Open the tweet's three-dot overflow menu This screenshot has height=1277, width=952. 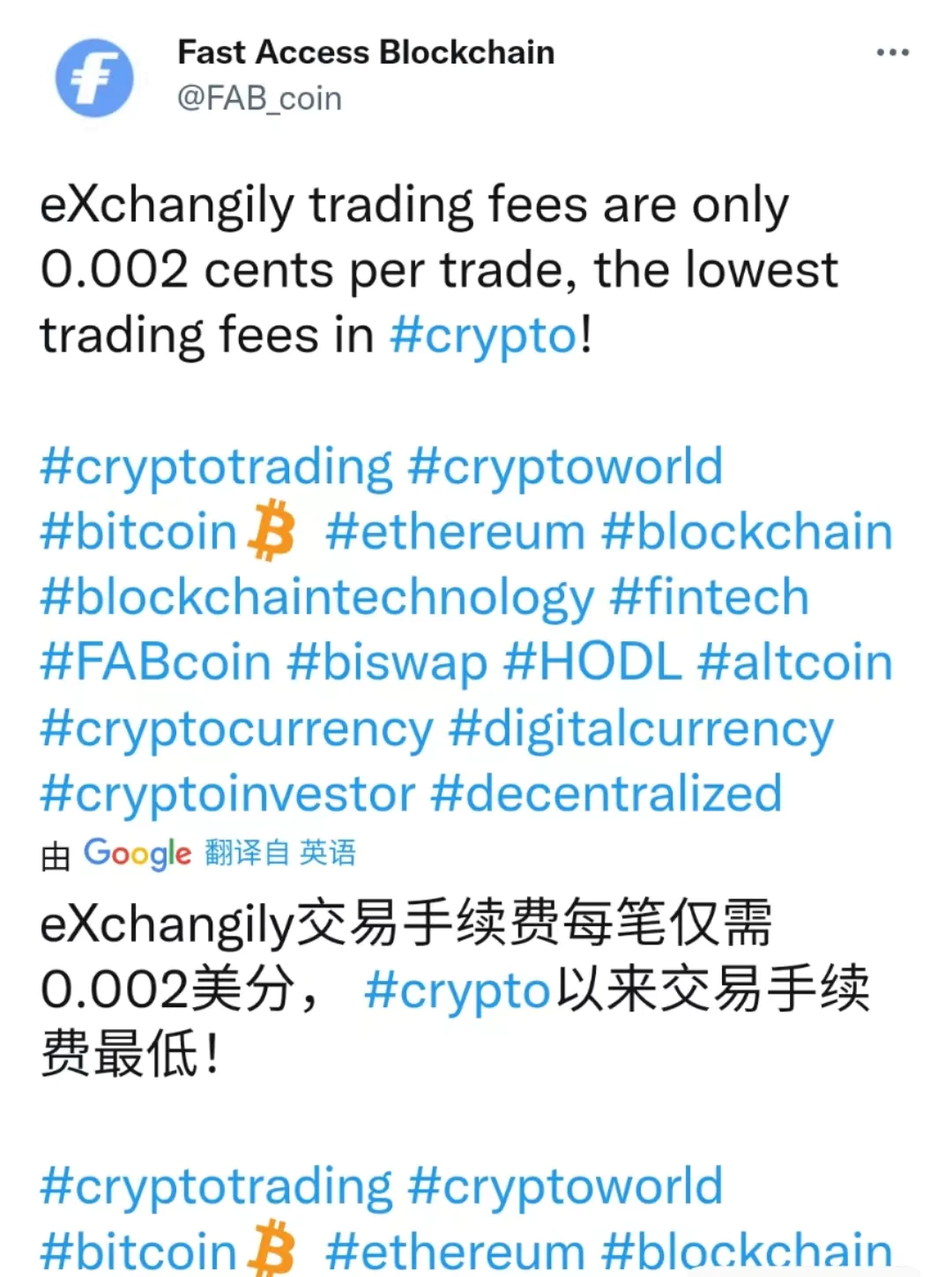[x=892, y=53]
